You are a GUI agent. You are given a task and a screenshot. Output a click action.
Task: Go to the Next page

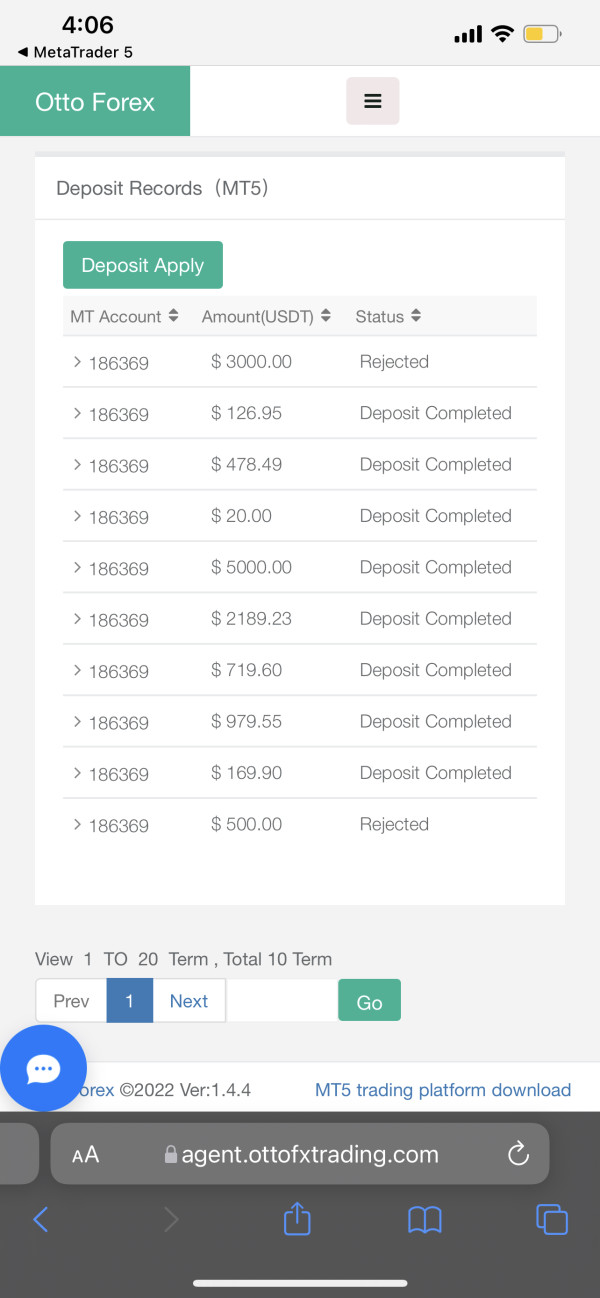pyautogui.click(x=189, y=1001)
